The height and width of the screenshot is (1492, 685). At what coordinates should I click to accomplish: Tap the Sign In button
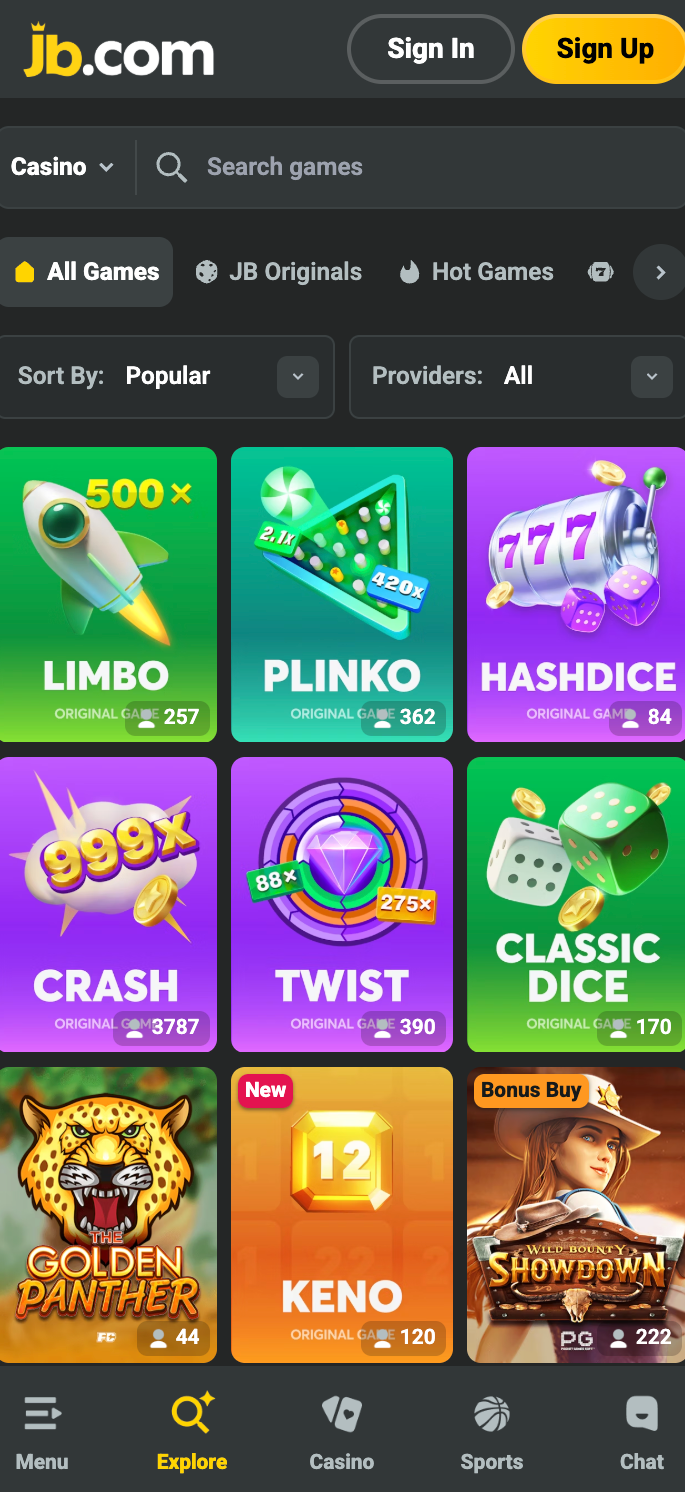click(430, 49)
